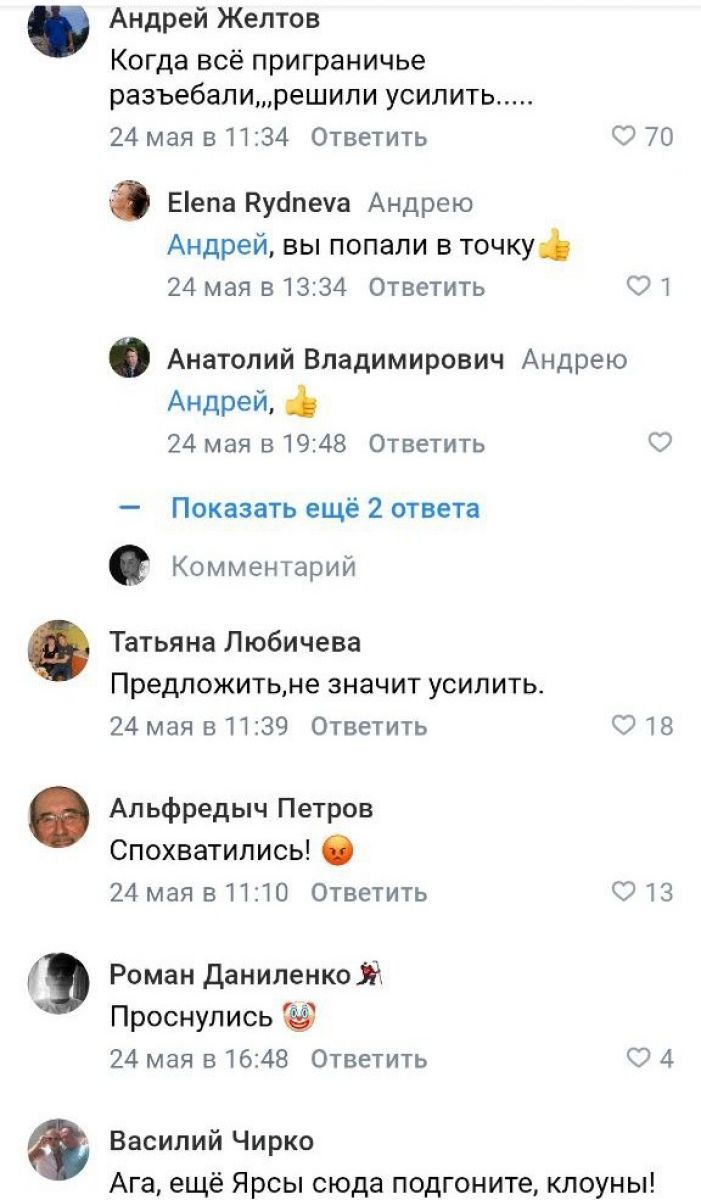Like Анатолий Владимирович's reply
This screenshot has width=701, height=1200.
[660, 443]
